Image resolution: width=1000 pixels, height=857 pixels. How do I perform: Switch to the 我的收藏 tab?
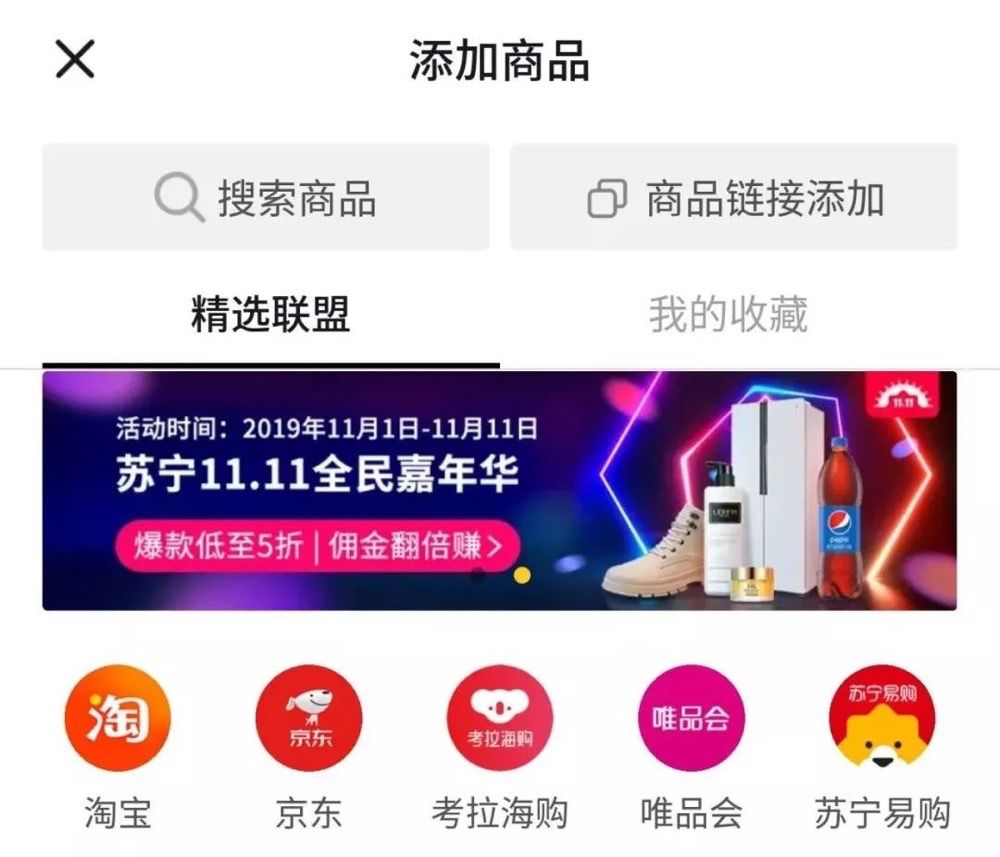click(x=728, y=314)
